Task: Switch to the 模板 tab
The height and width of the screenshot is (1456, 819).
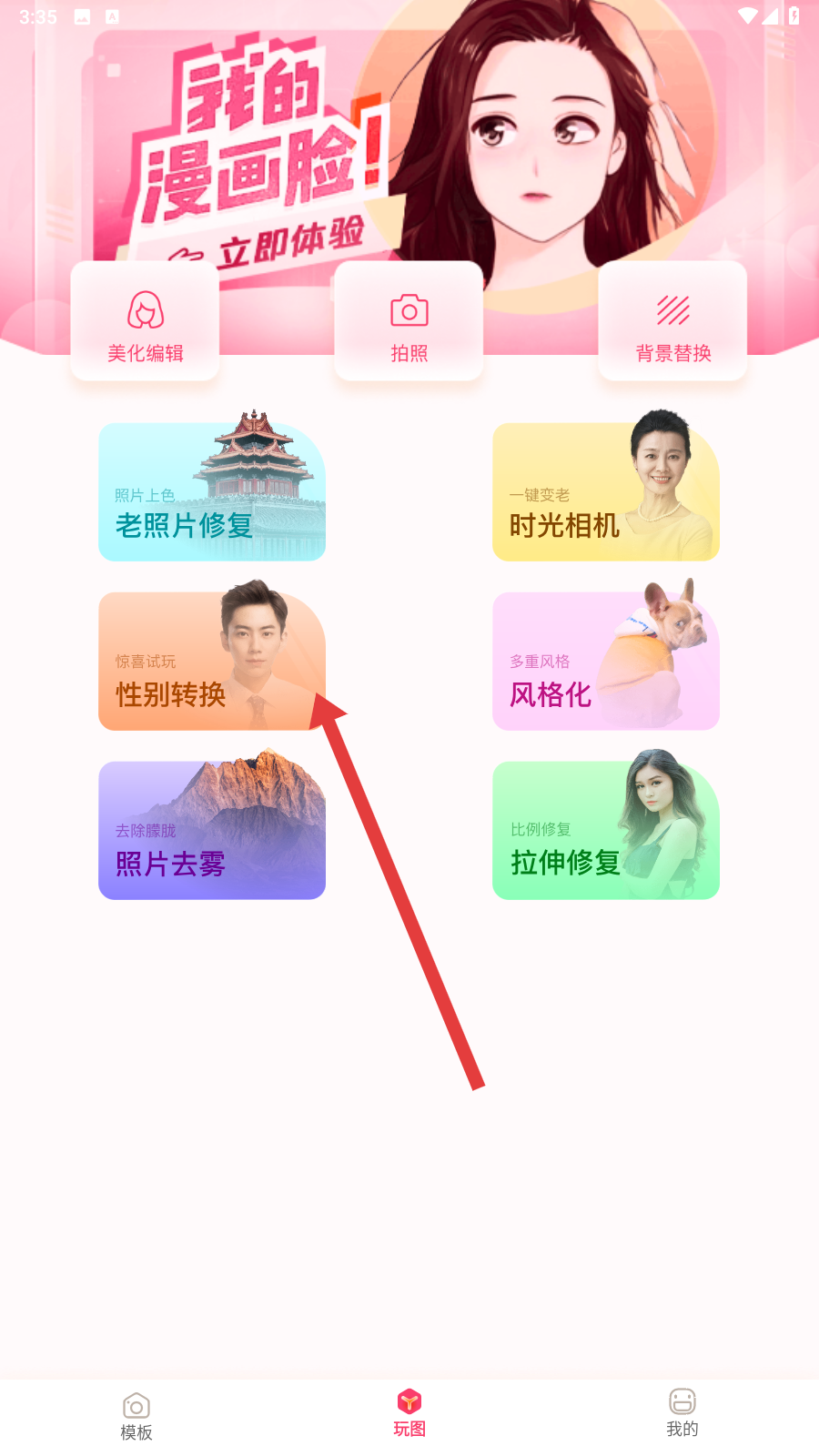Action: point(136,1416)
